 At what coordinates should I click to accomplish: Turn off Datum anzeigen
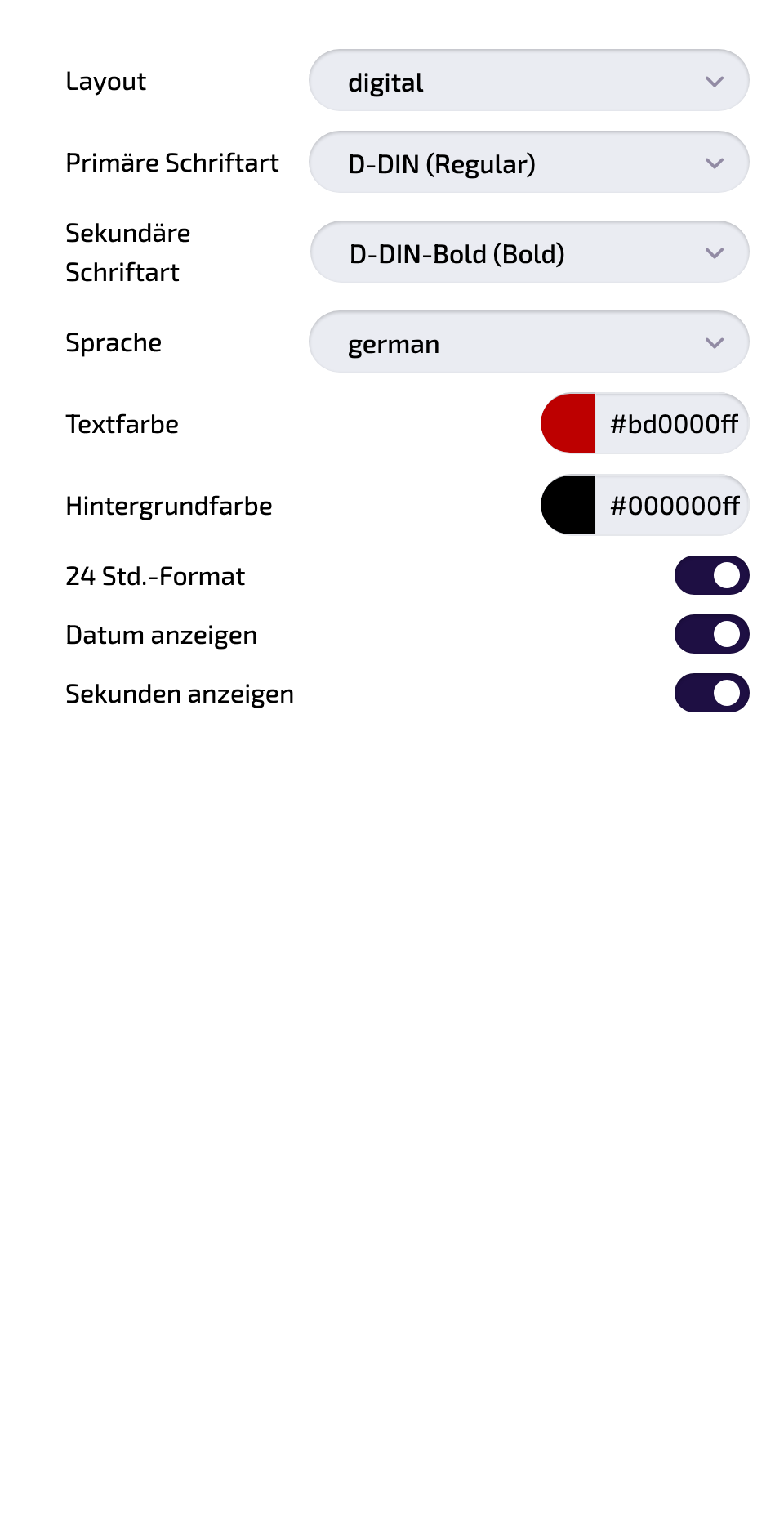(711, 634)
